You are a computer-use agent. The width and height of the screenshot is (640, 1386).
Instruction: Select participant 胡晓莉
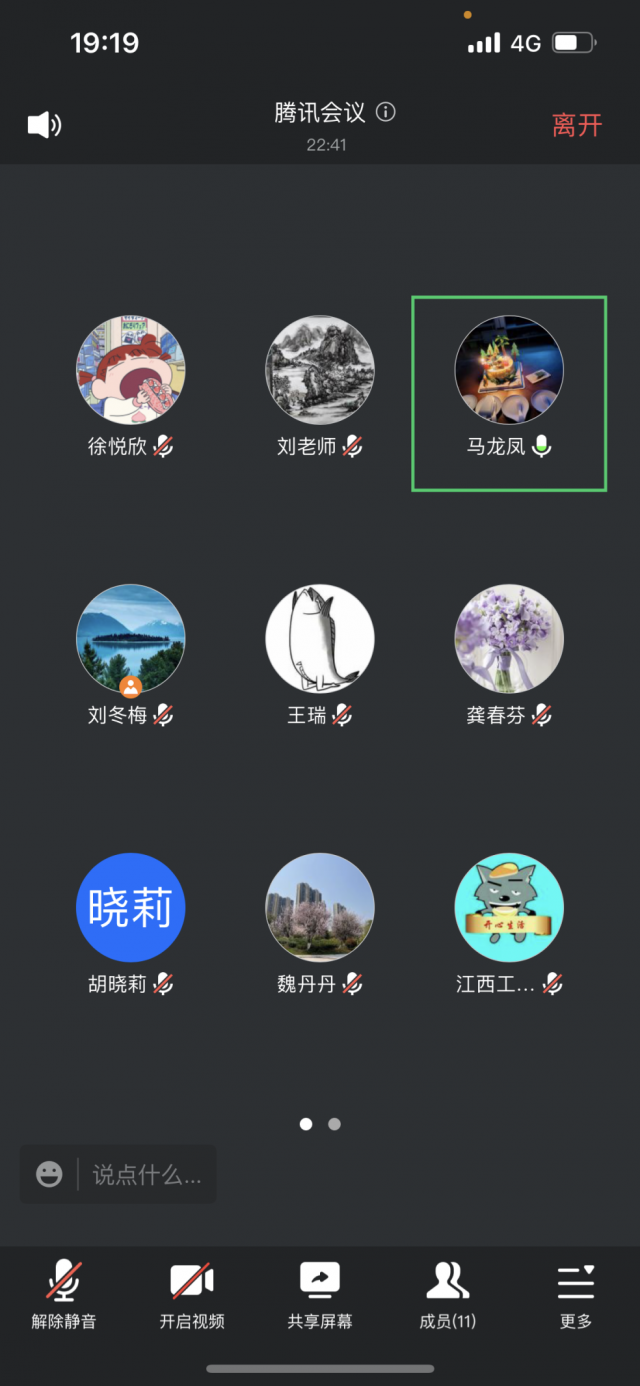tap(130, 907)
